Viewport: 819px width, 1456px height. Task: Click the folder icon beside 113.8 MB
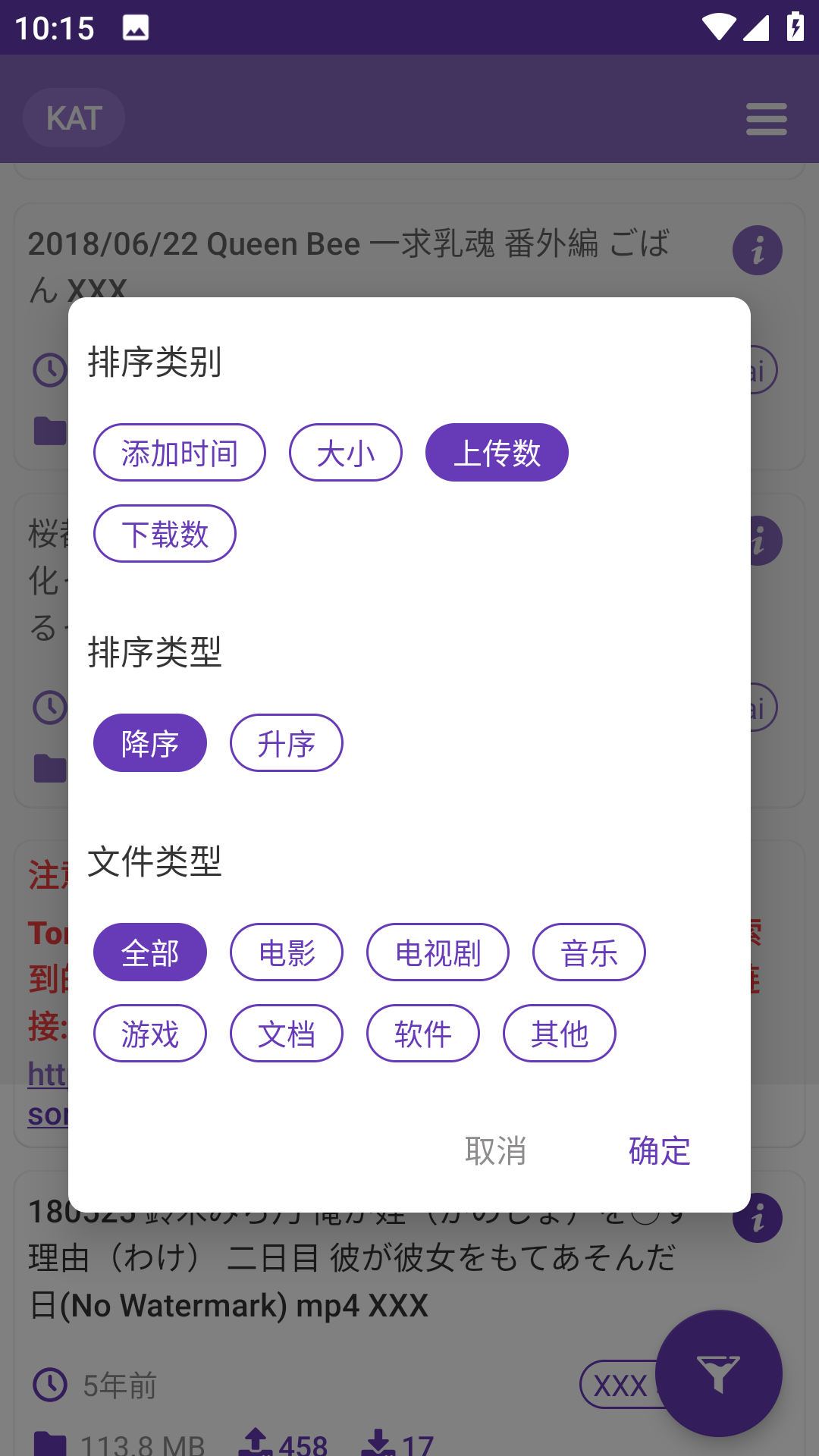(x=49, y=1443)
